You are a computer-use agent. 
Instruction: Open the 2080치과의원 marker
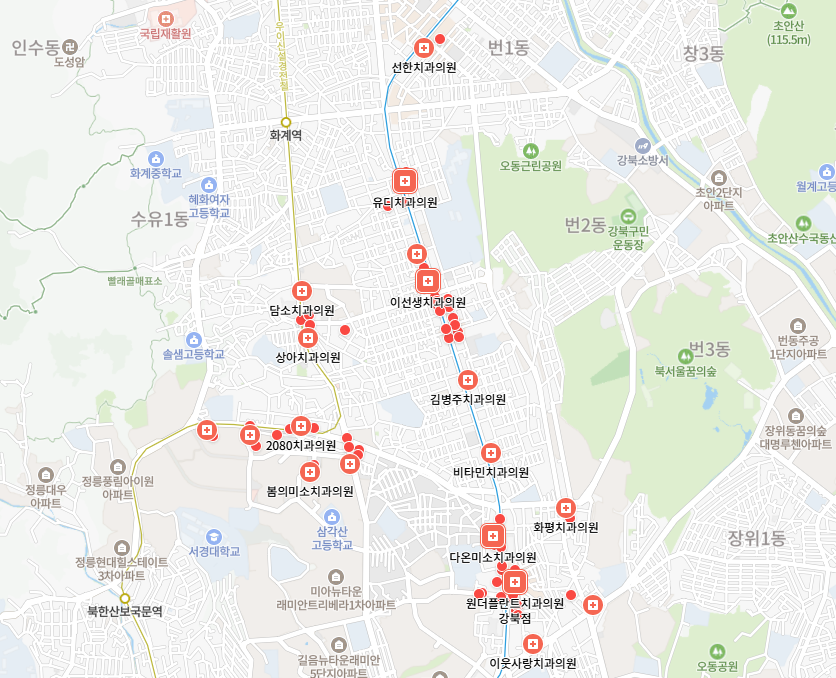pos(301,426)
